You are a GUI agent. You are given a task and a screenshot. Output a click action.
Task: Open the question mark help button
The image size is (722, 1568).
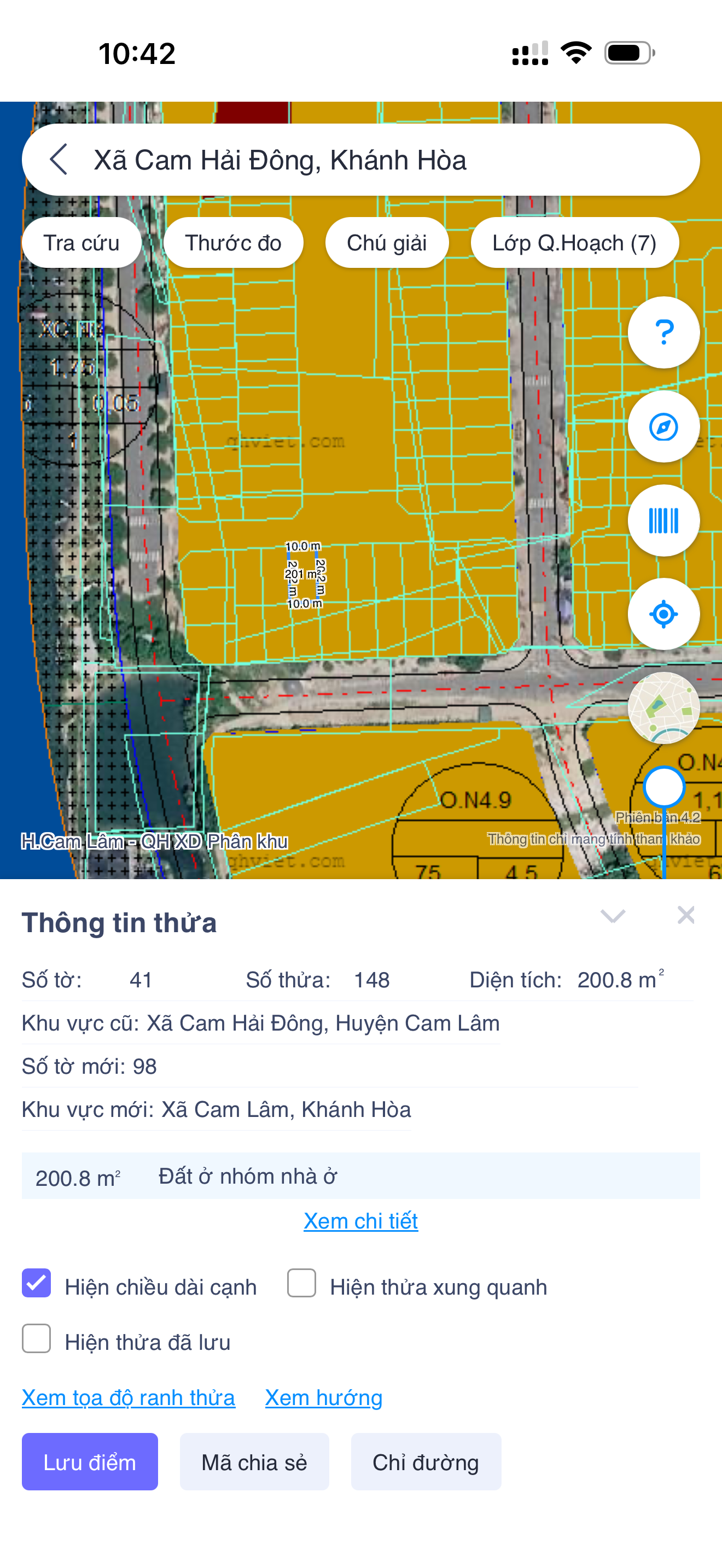point(663,332)
